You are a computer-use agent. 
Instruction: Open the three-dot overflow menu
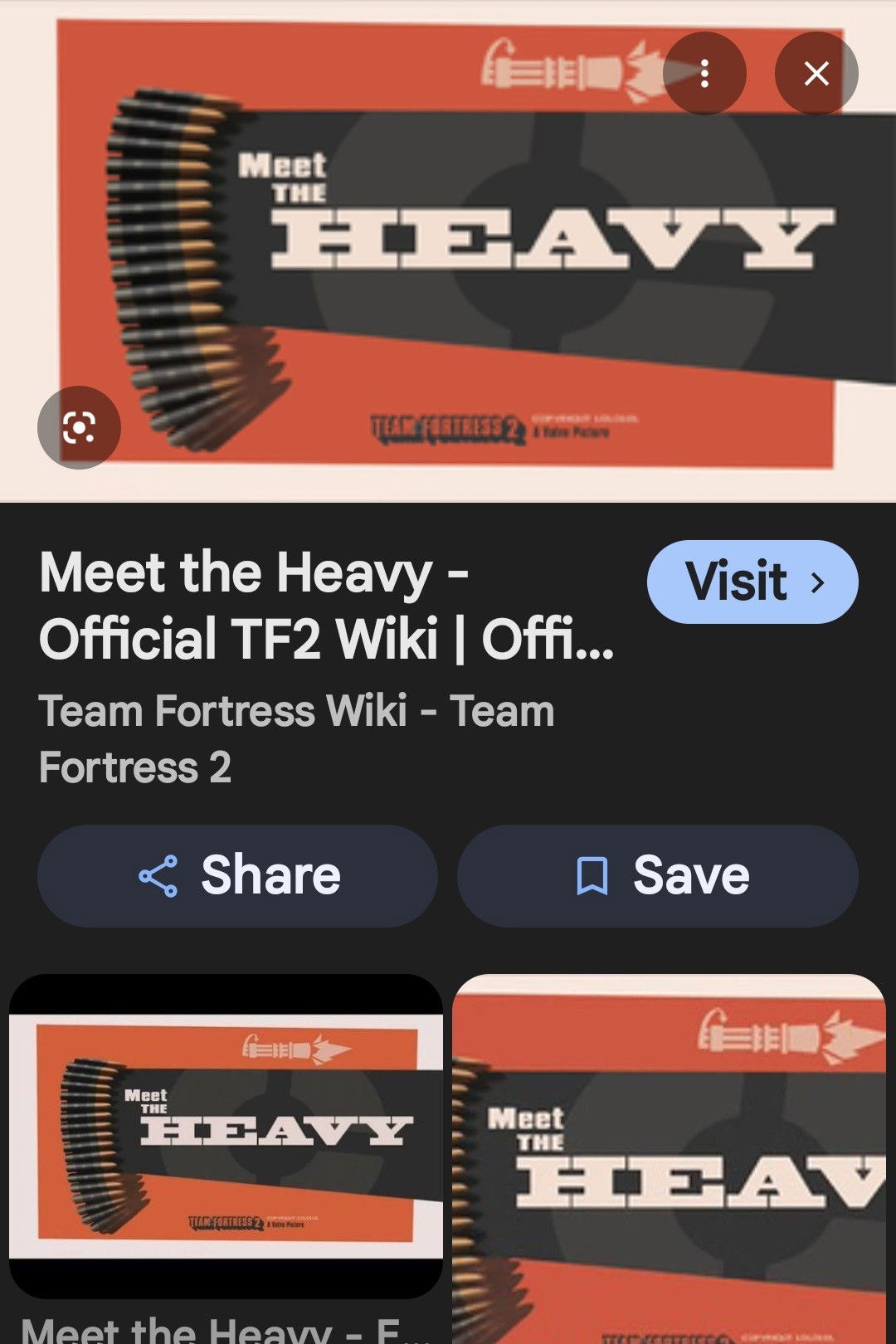point(704,74)
